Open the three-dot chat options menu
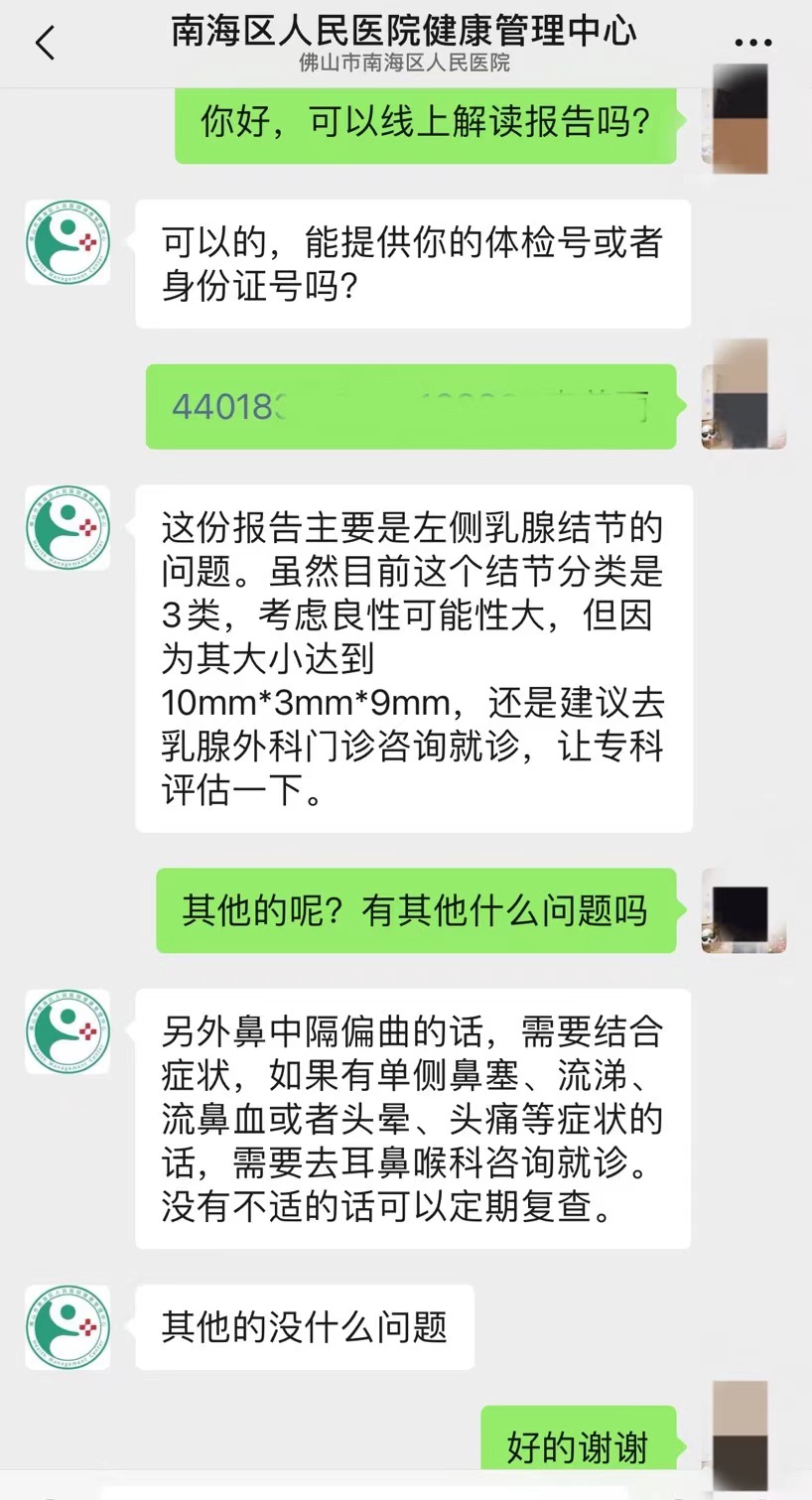 click(752, 43)
